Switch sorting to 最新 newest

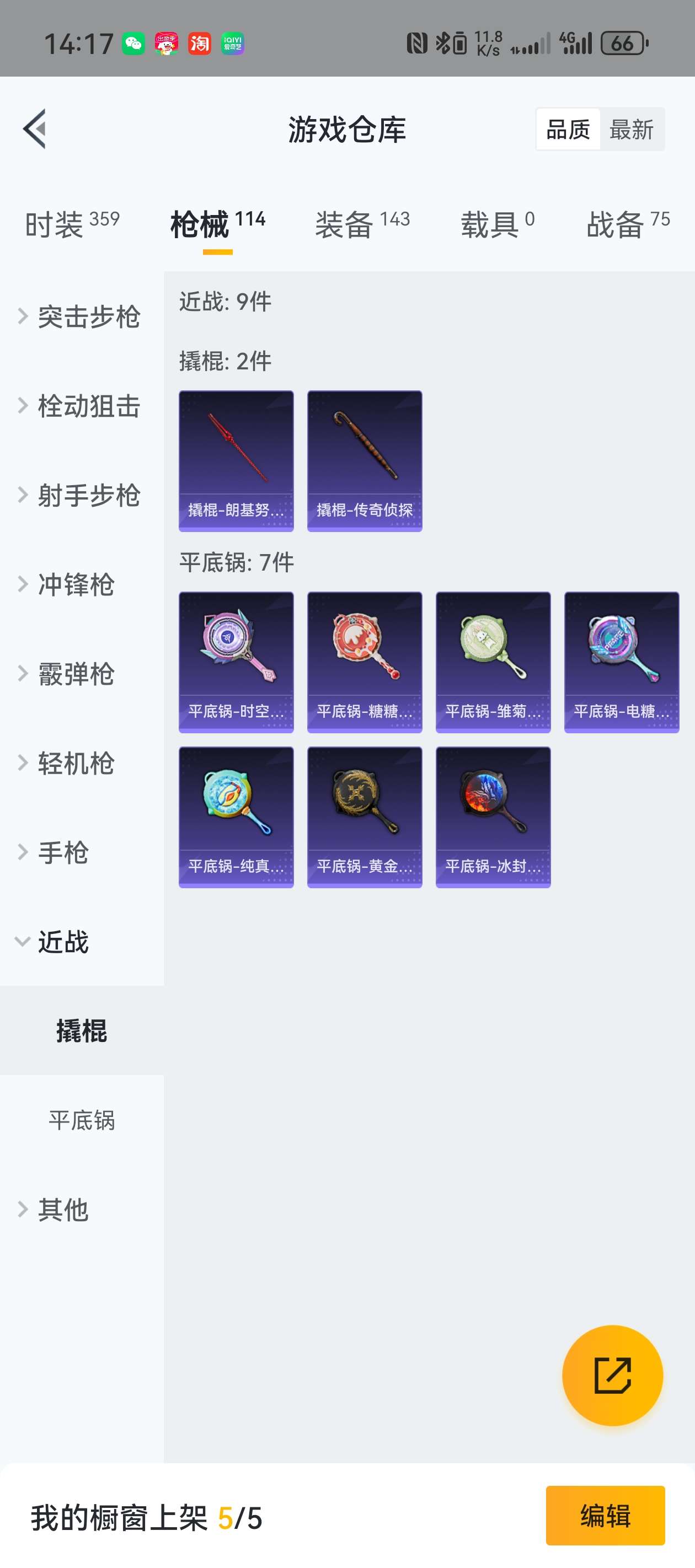(632, 129)
